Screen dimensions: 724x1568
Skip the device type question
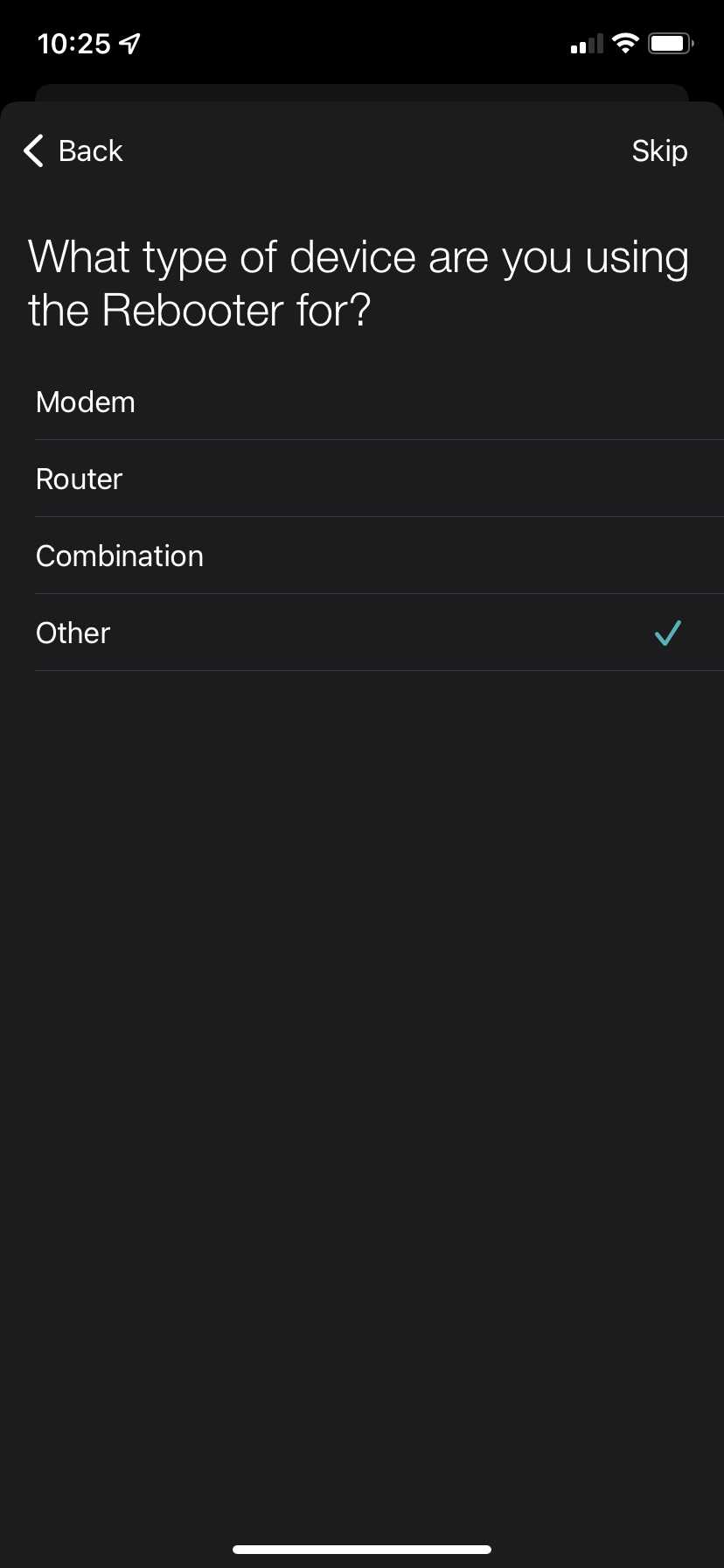(659, 150)
